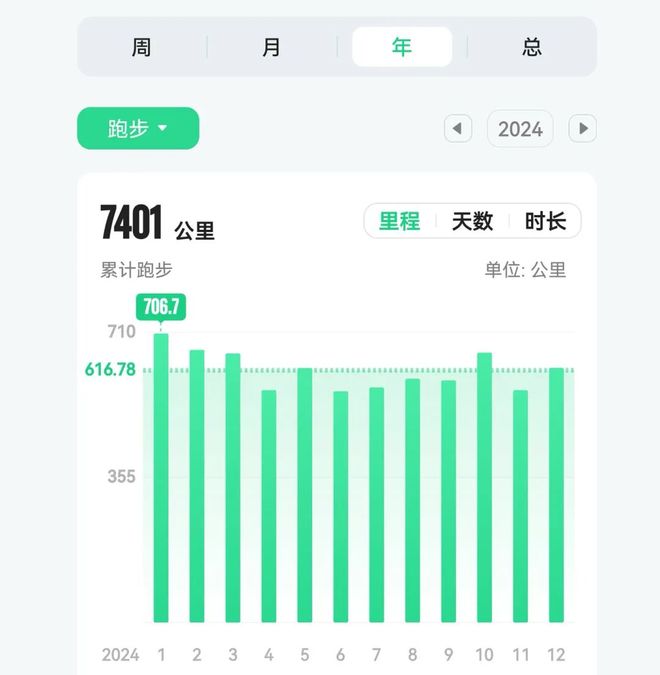
Task: Show the 天数 (days) chart
Action: coord(472,221)
